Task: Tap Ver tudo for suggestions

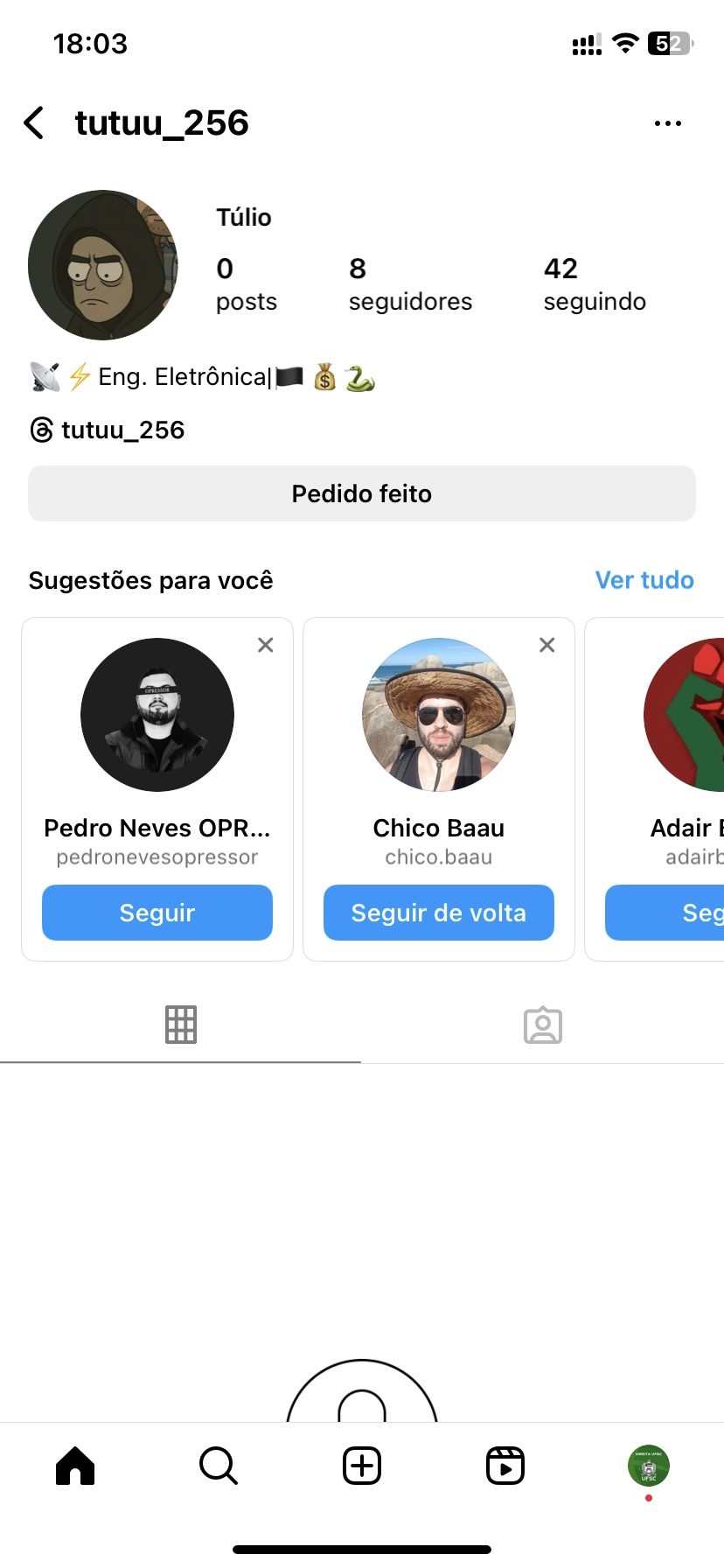Action: pos(644,580)
